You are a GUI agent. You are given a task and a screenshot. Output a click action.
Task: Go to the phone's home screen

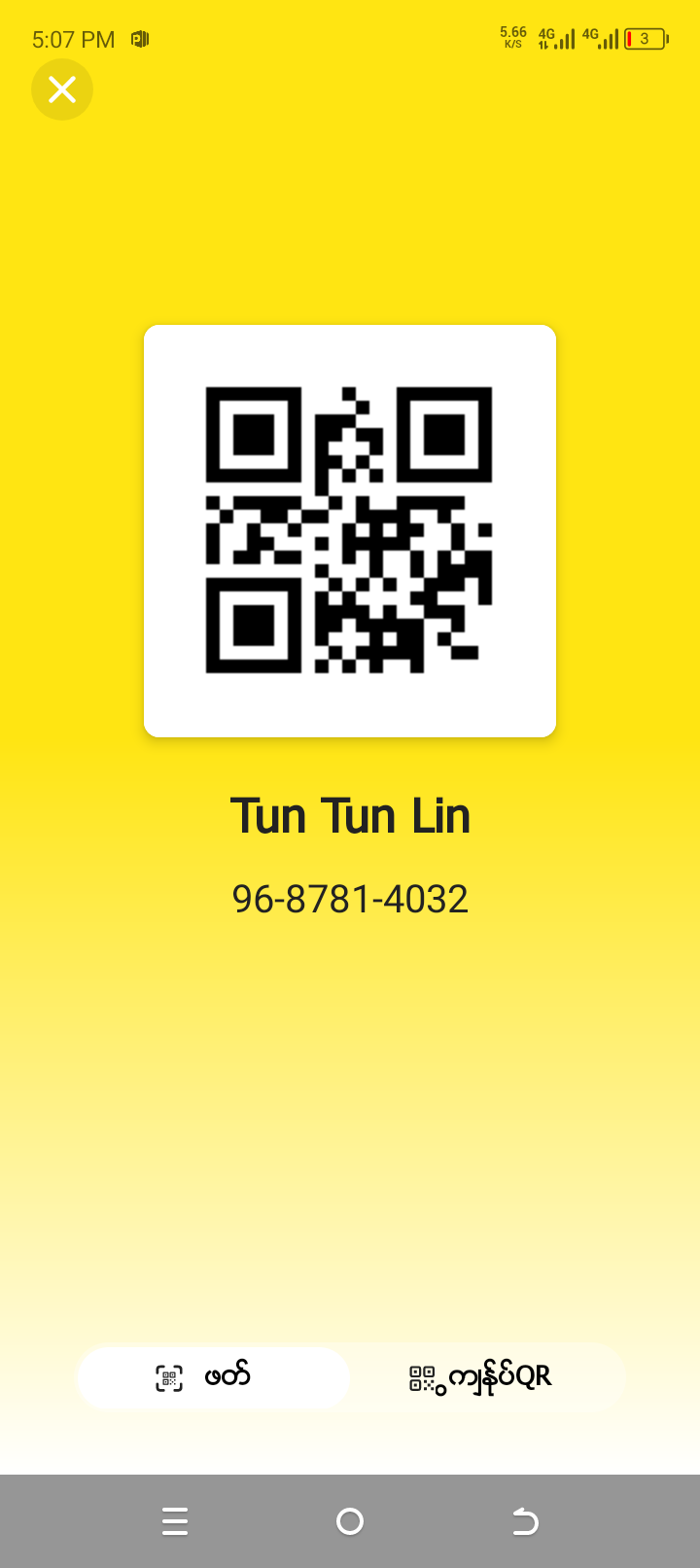350,1521
